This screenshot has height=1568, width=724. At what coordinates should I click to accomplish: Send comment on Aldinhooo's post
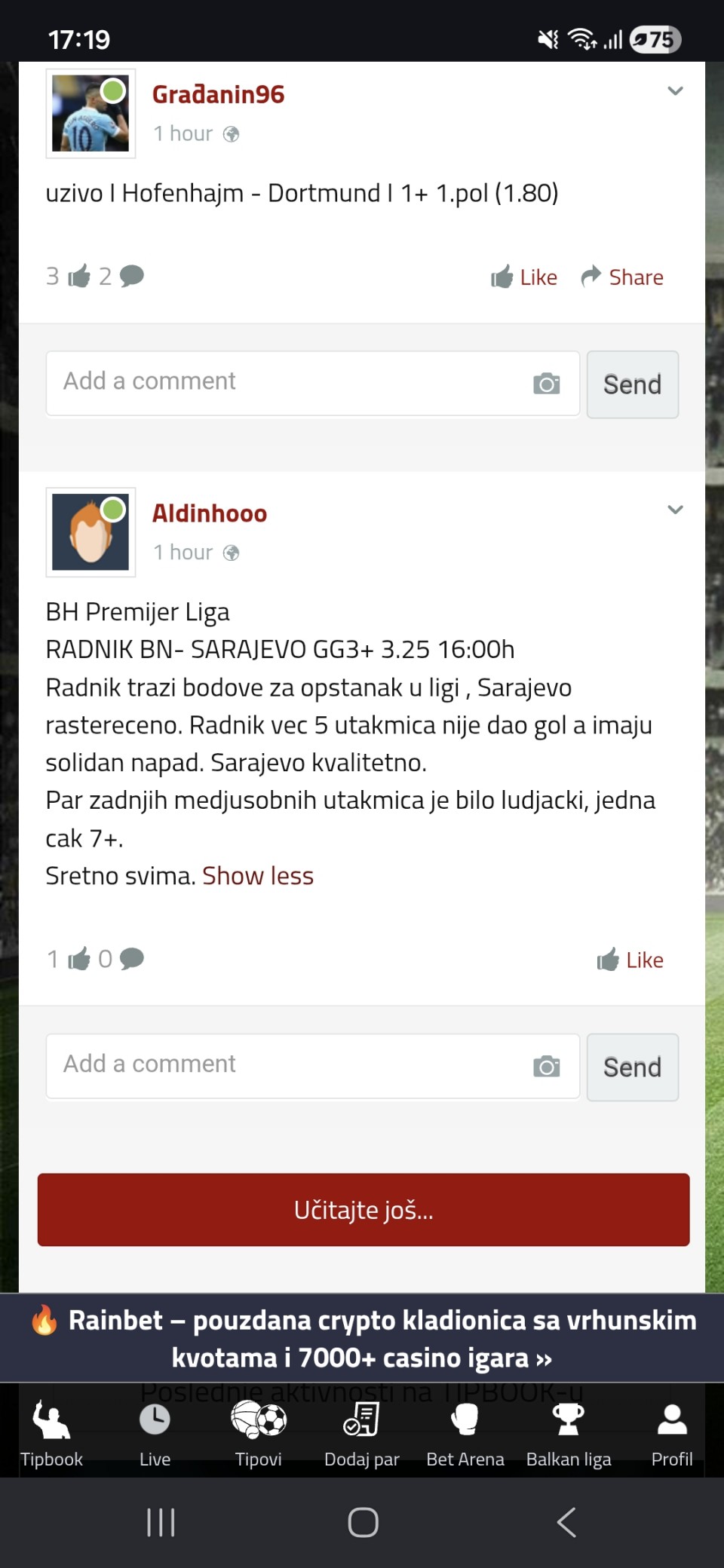click(632, 1067)
